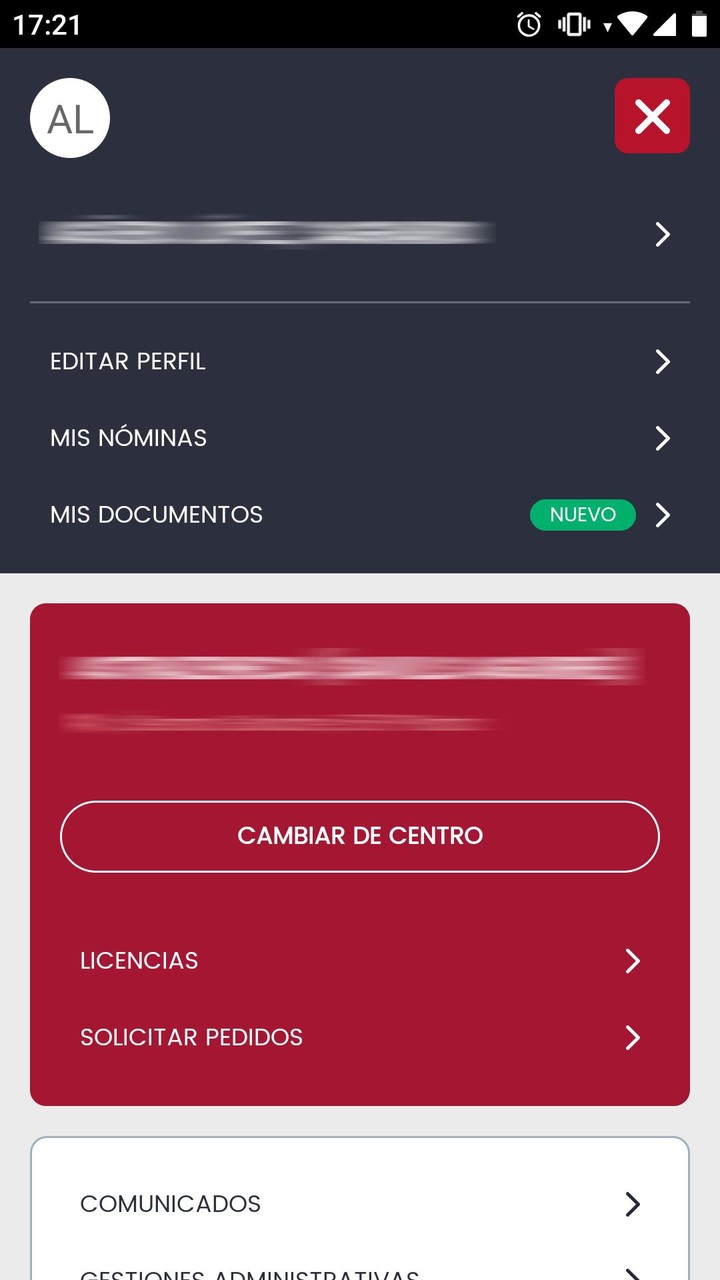The width and height of the screenshot is (720, 1280).
Task: Open LICENCIAS
Action: tap(139, 960)
